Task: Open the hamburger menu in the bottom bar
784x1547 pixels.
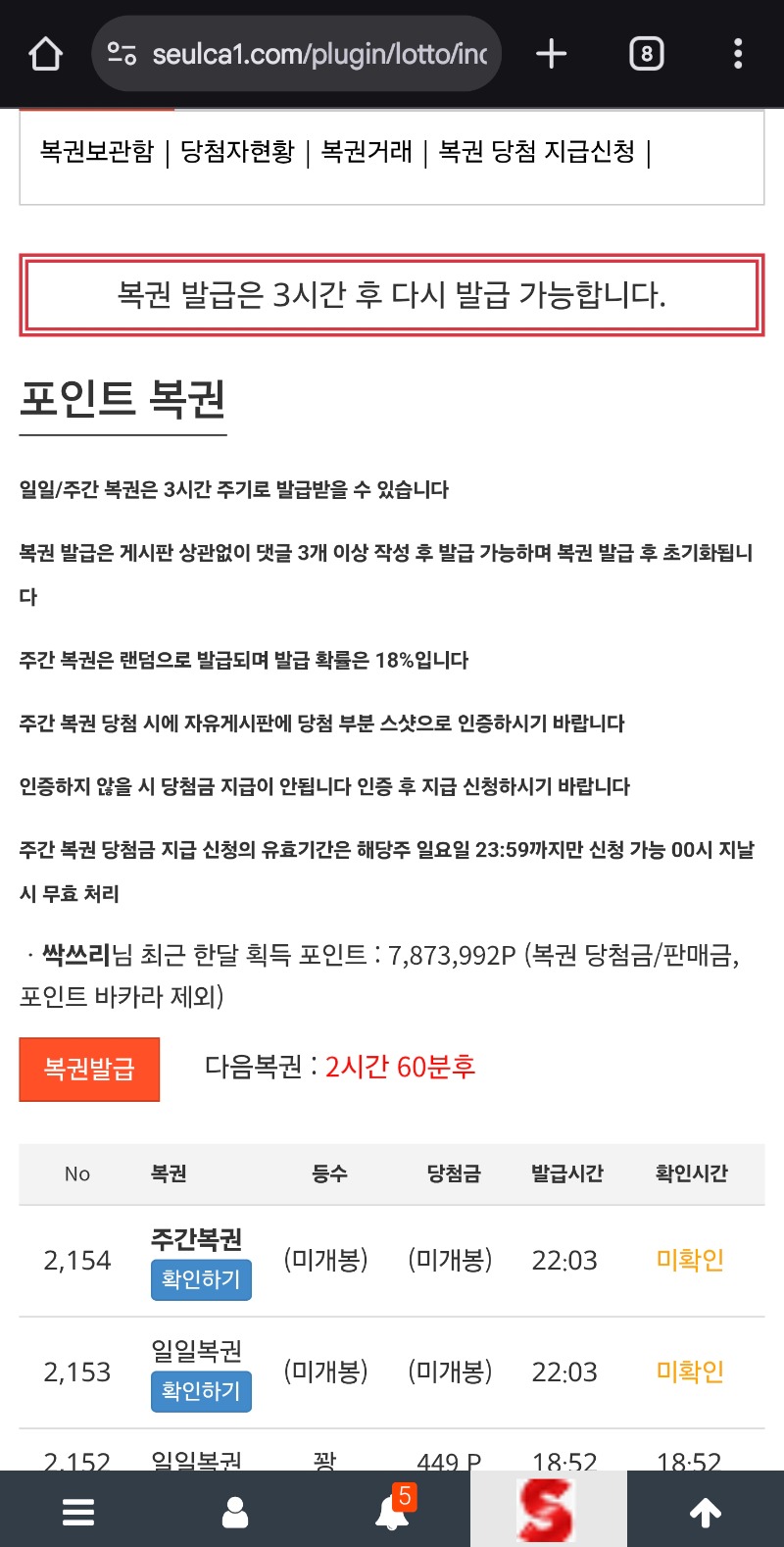Action: [x=78, y=1512]
